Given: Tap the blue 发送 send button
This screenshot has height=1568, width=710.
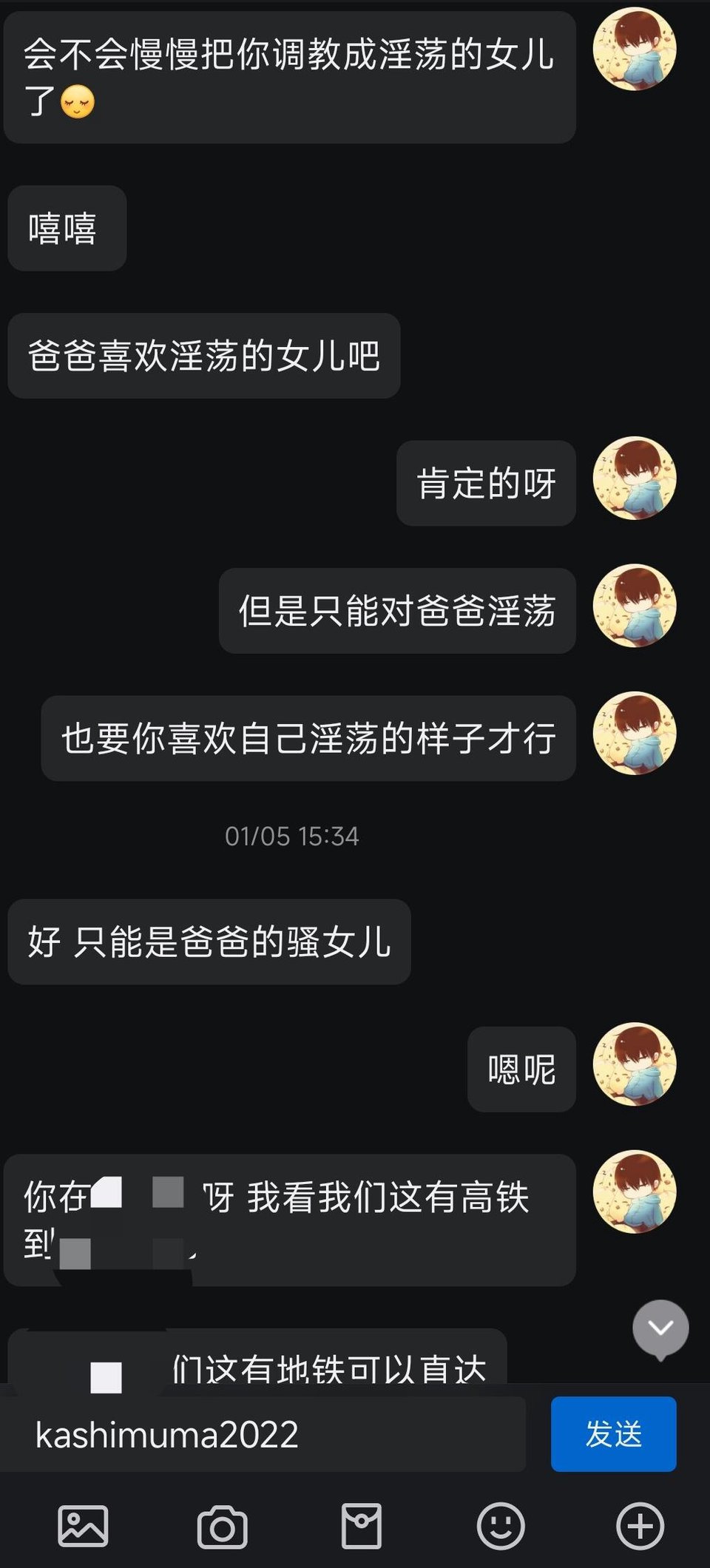Looking at the screenshot, I should click(x=613, y=1433).
